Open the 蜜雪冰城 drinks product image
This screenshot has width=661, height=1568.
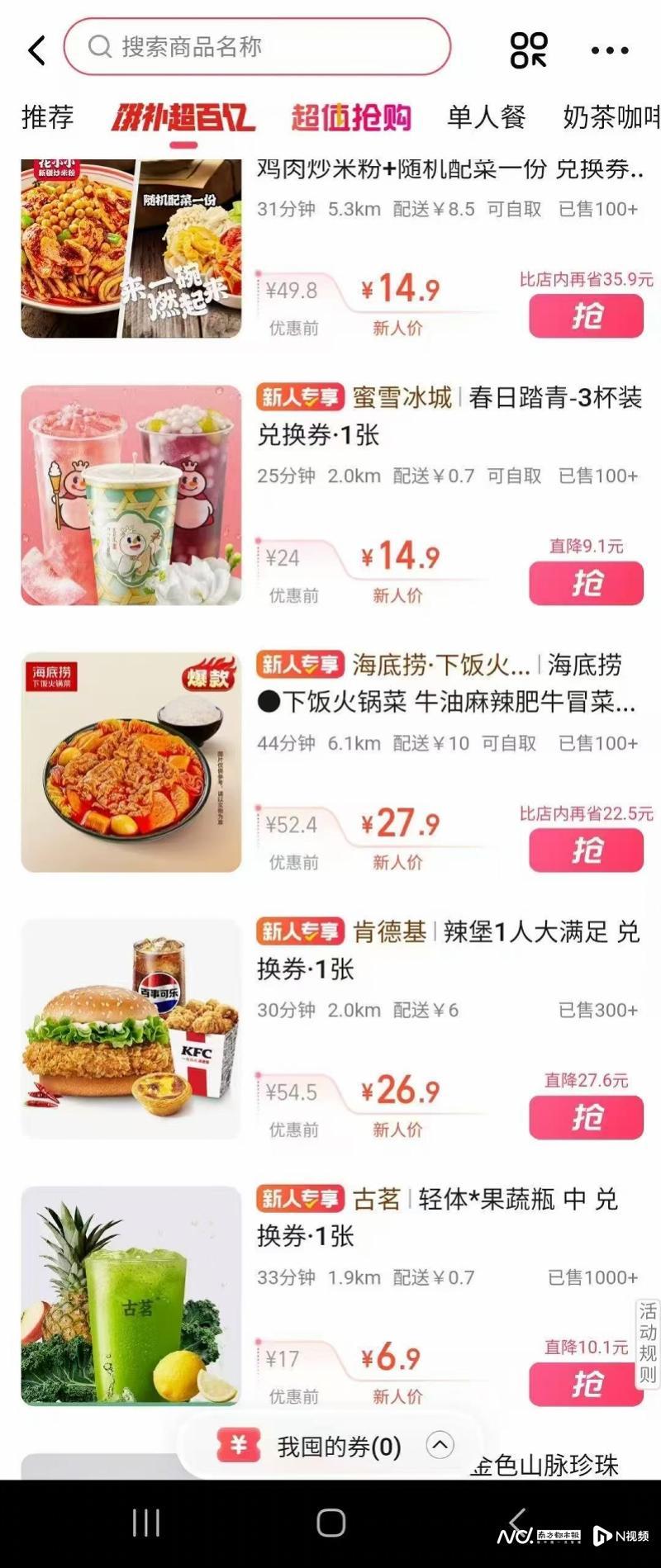(131, 495)
